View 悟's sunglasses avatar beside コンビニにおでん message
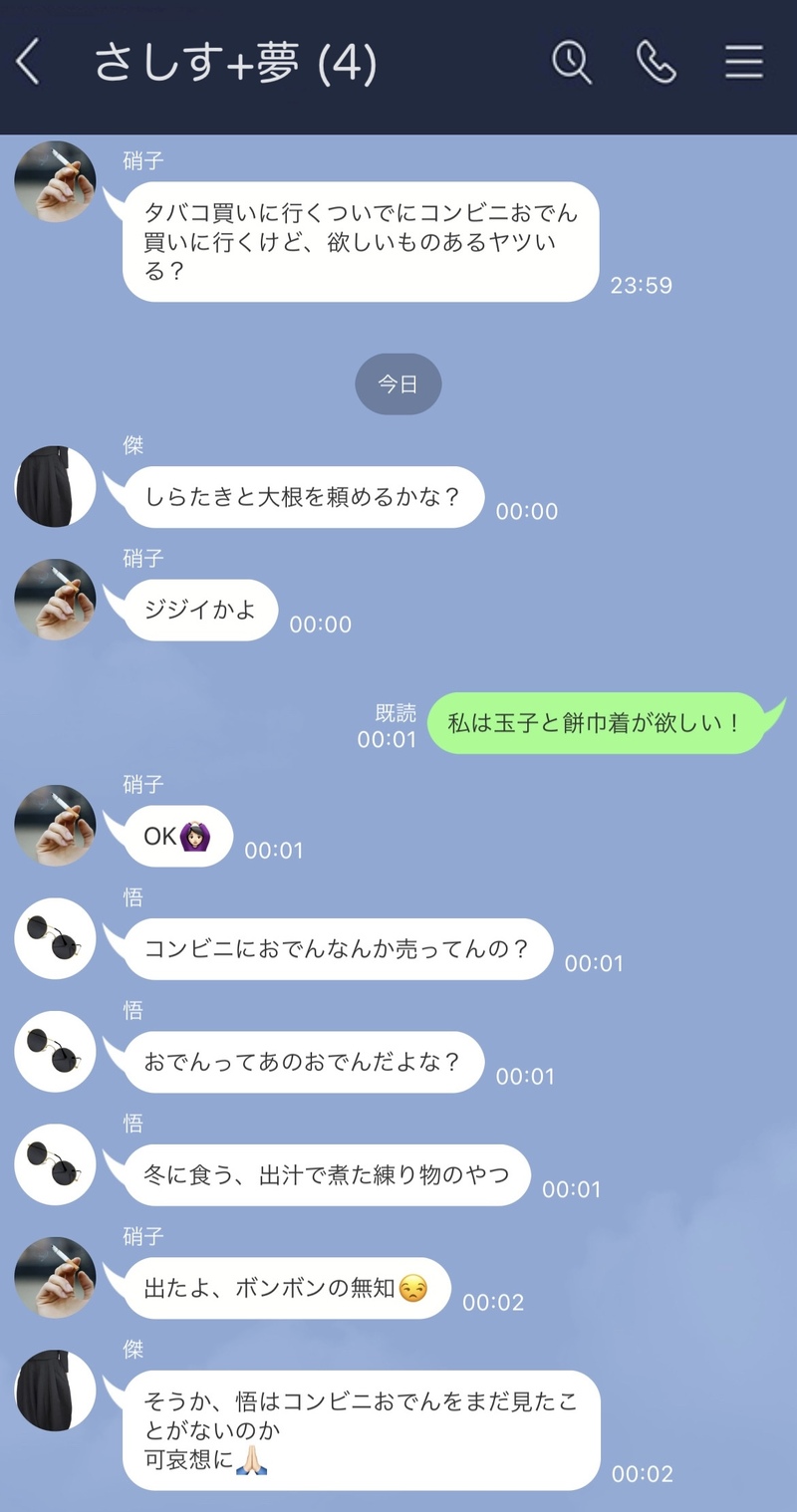797x1512 pixels. coord(55,938)
